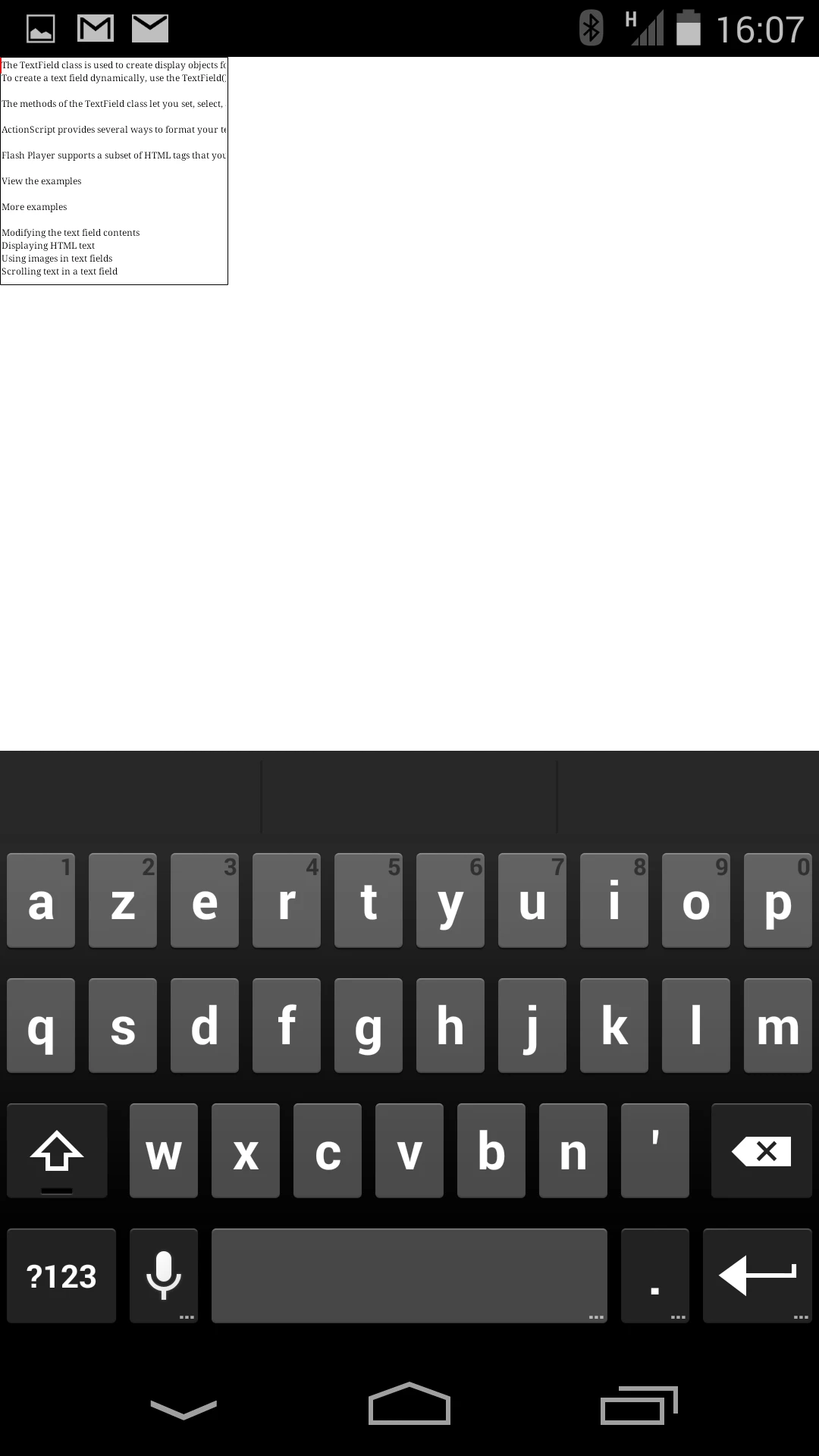
Task: Go to the home screen
Action: pos(409,1404)
